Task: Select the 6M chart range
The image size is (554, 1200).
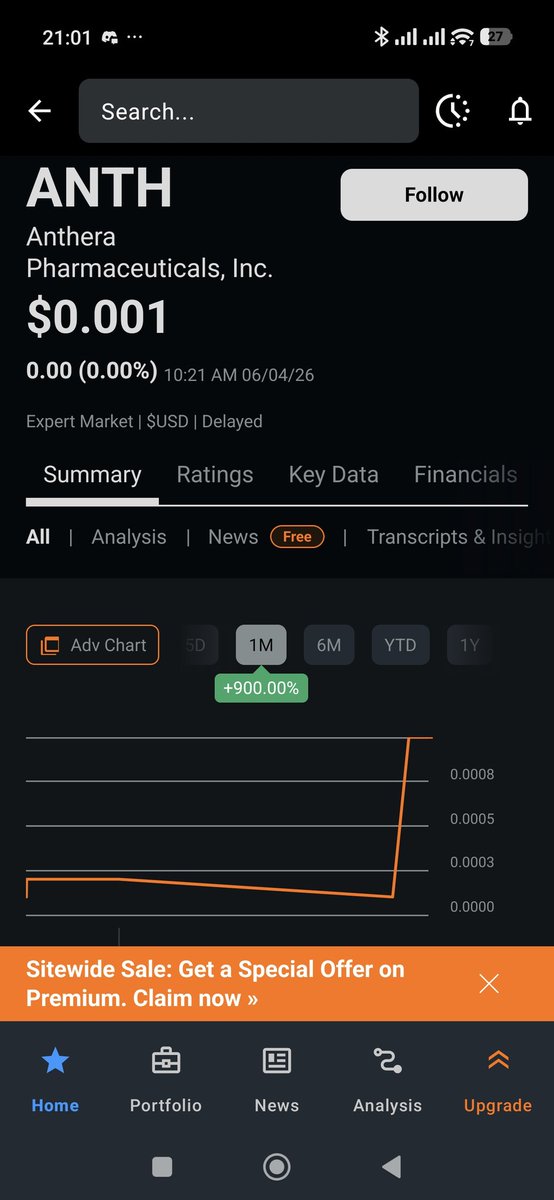Action: pos(329,645)
